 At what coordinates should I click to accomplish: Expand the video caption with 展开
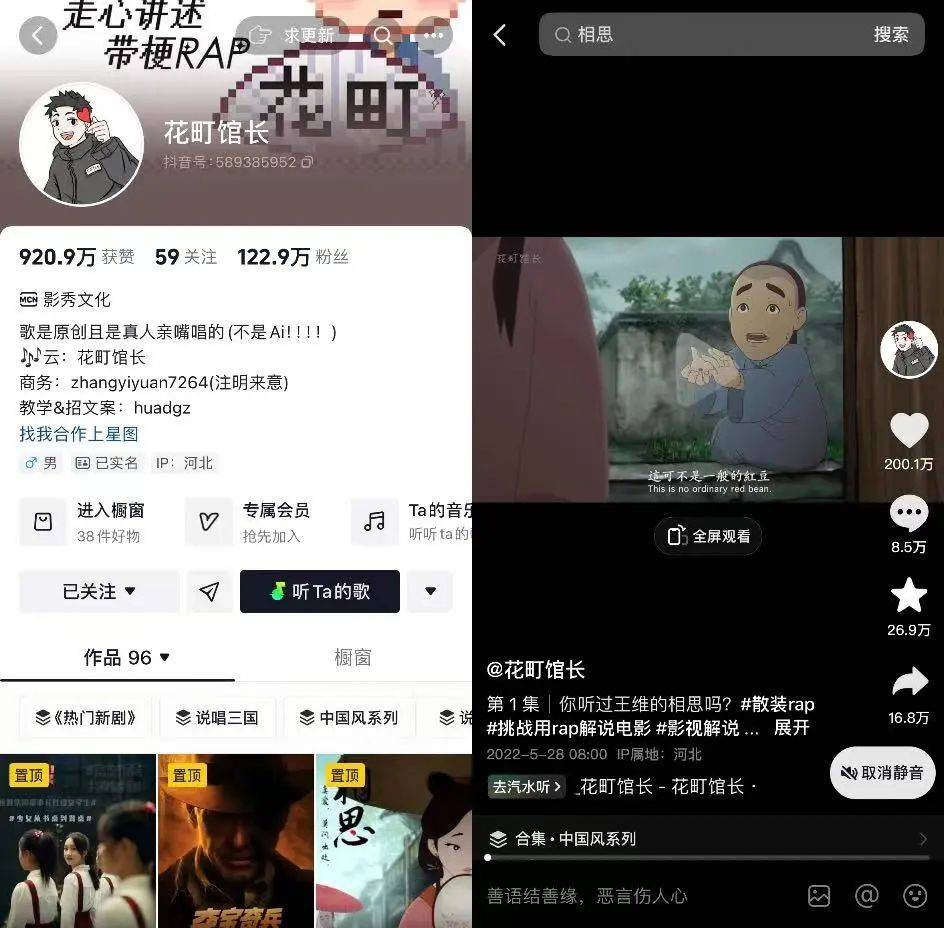click(x=791, y=727)
